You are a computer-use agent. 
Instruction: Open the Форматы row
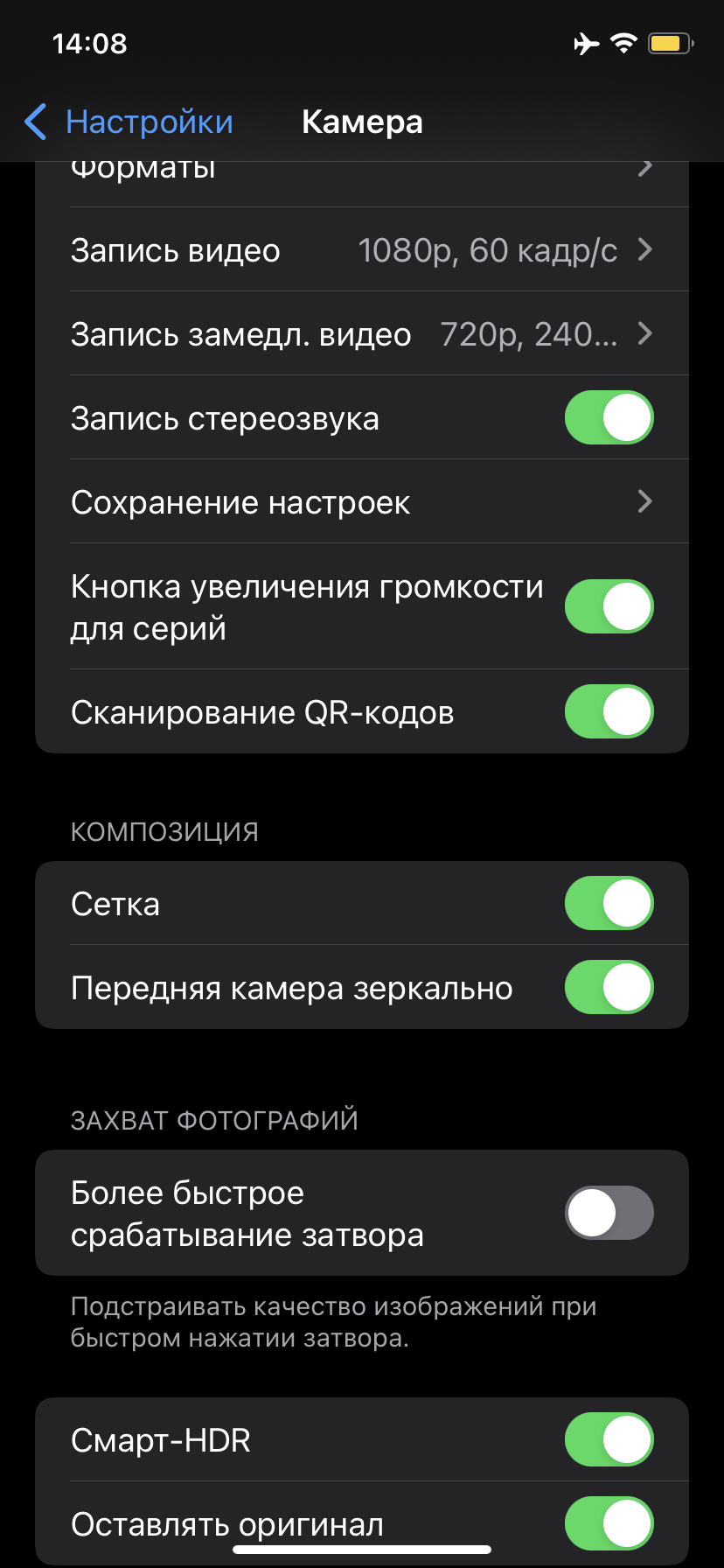tap(362, 173)
